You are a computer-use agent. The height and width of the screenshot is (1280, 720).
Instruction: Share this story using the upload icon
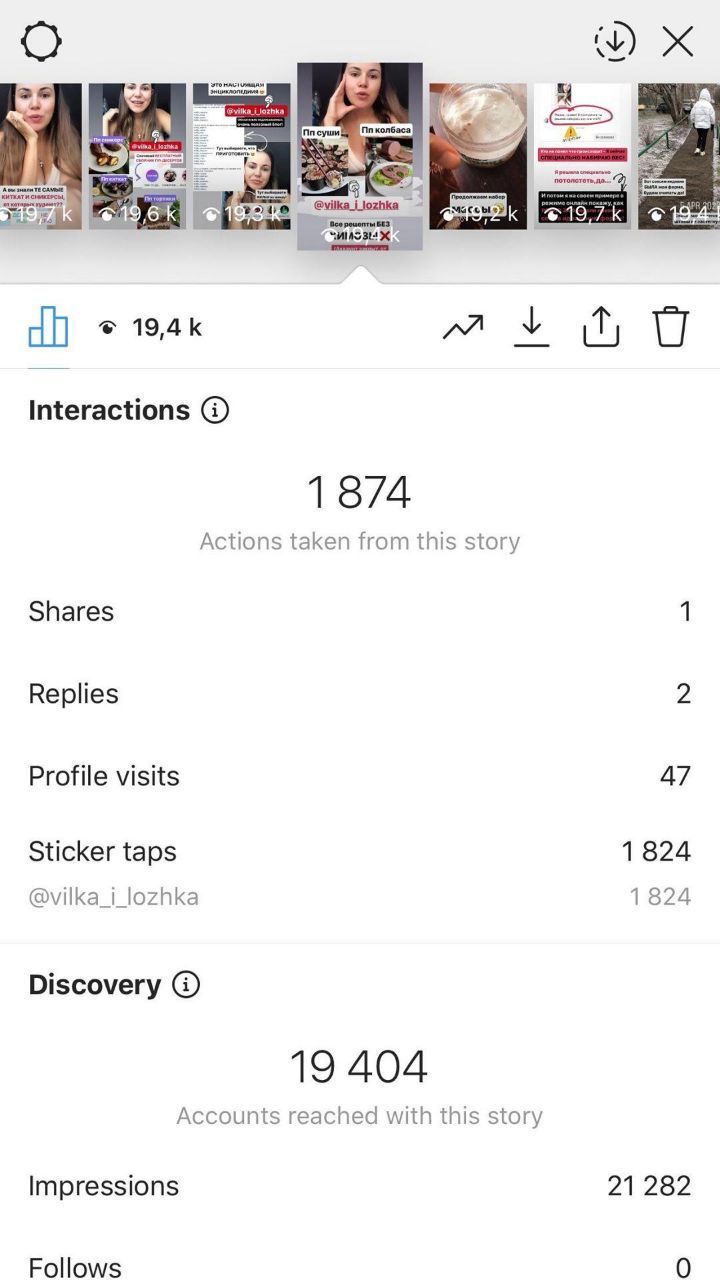601,327
